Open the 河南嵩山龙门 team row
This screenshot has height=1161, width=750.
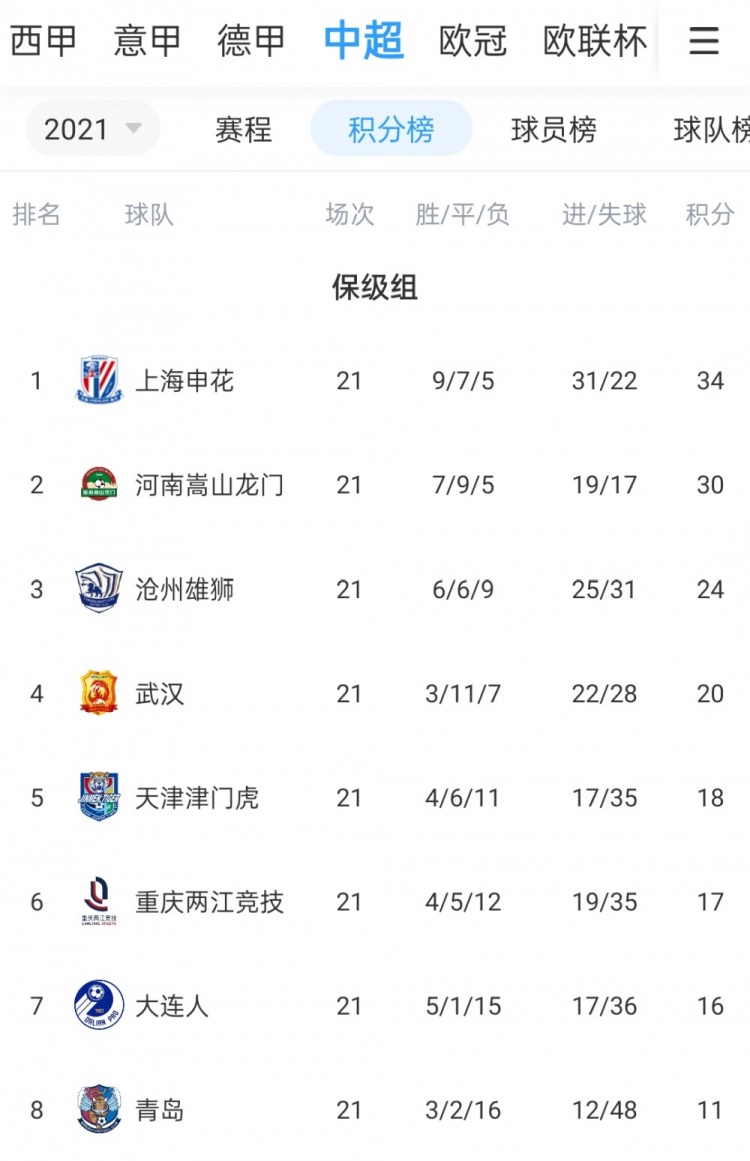tap(209, 485)
